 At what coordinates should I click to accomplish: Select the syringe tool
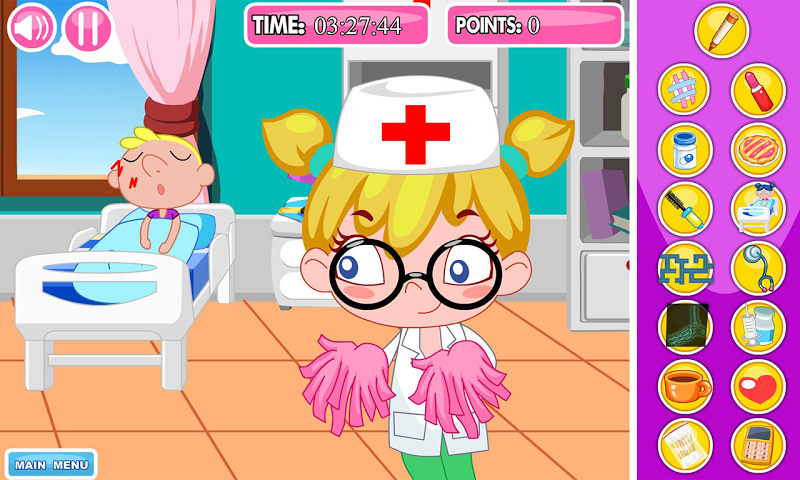(x=684, y=208)
